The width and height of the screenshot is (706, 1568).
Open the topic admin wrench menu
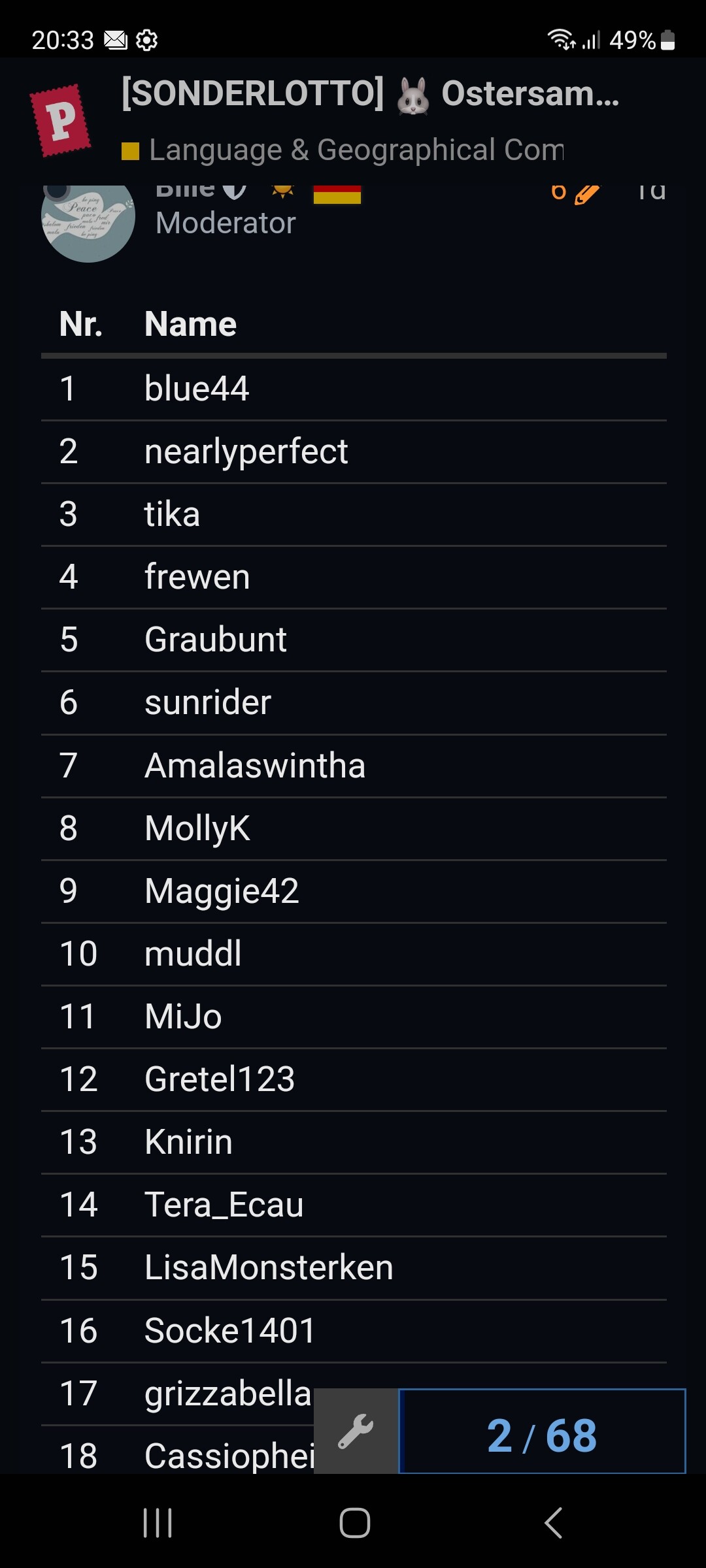[356, 1431]
